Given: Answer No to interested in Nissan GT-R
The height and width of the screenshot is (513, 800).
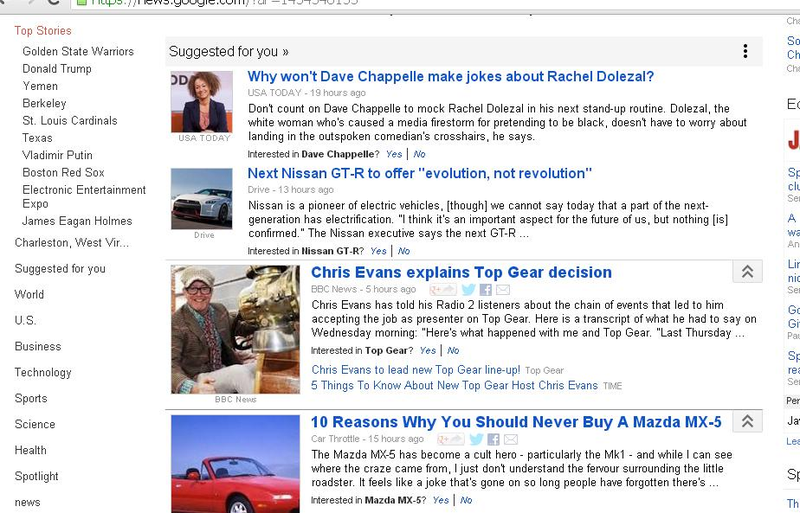Looking at the screenshot, I should point(404,251).
